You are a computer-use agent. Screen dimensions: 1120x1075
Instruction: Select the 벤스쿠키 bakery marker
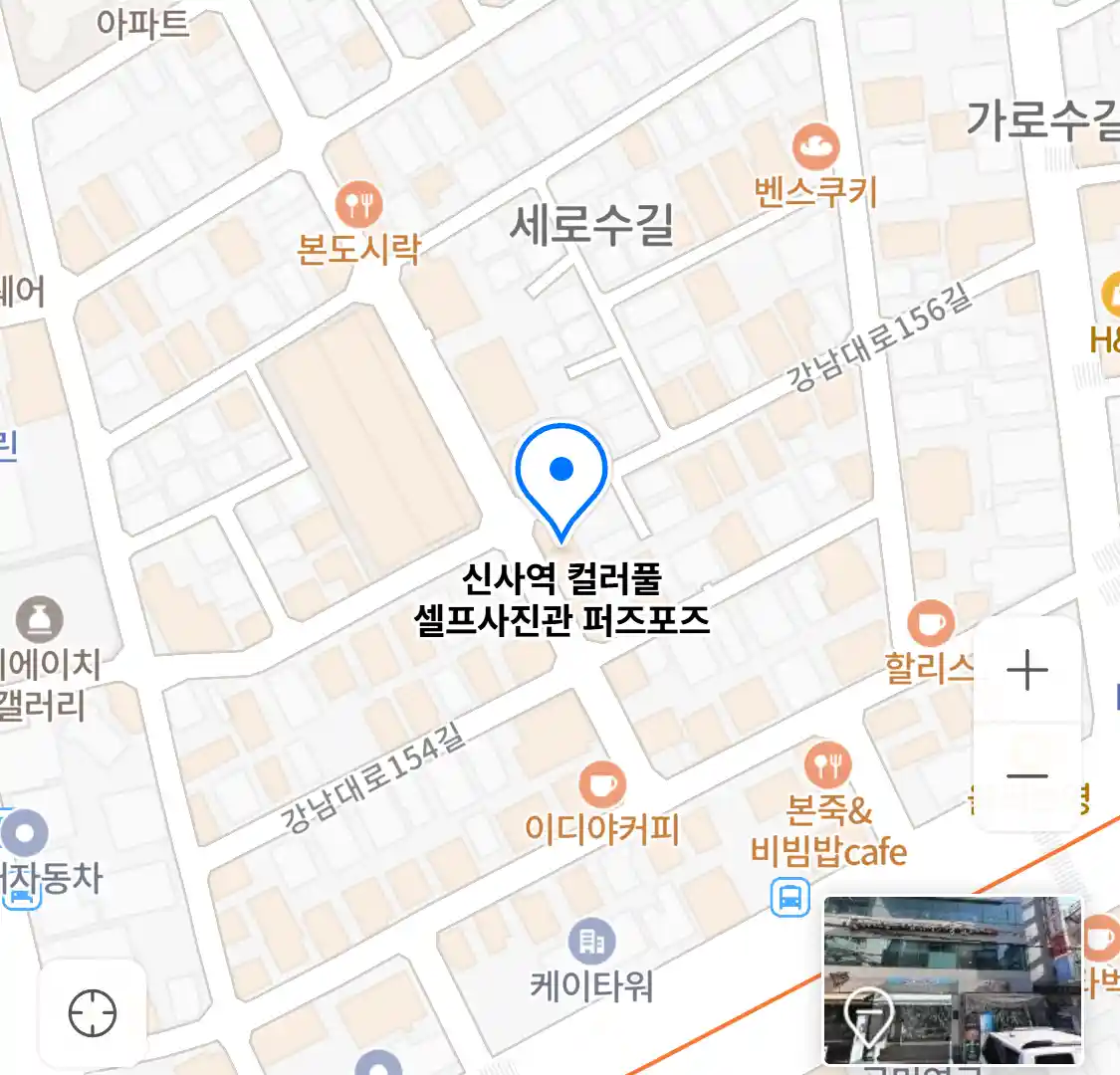click(x=815, y=148)
